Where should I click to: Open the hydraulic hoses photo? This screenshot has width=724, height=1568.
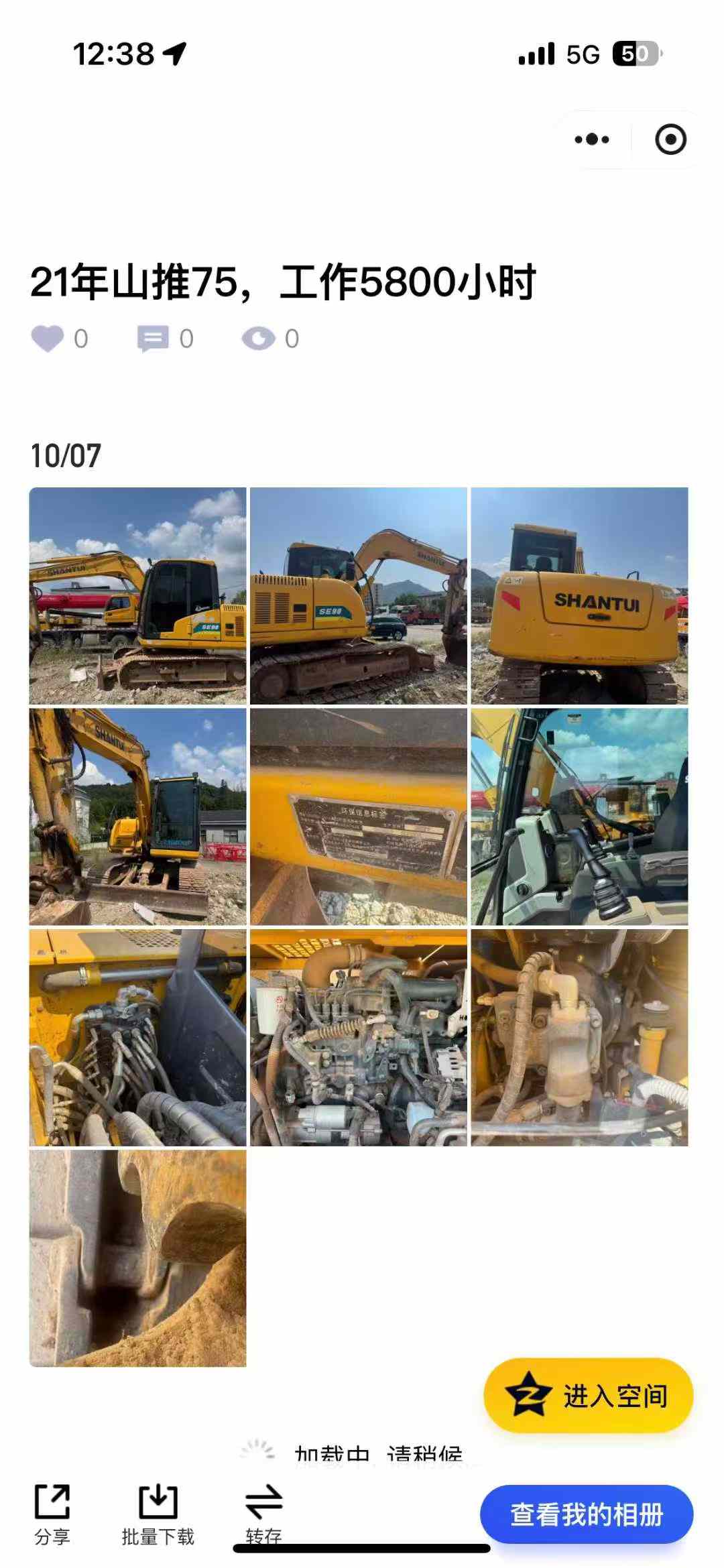click(137, 1037)
